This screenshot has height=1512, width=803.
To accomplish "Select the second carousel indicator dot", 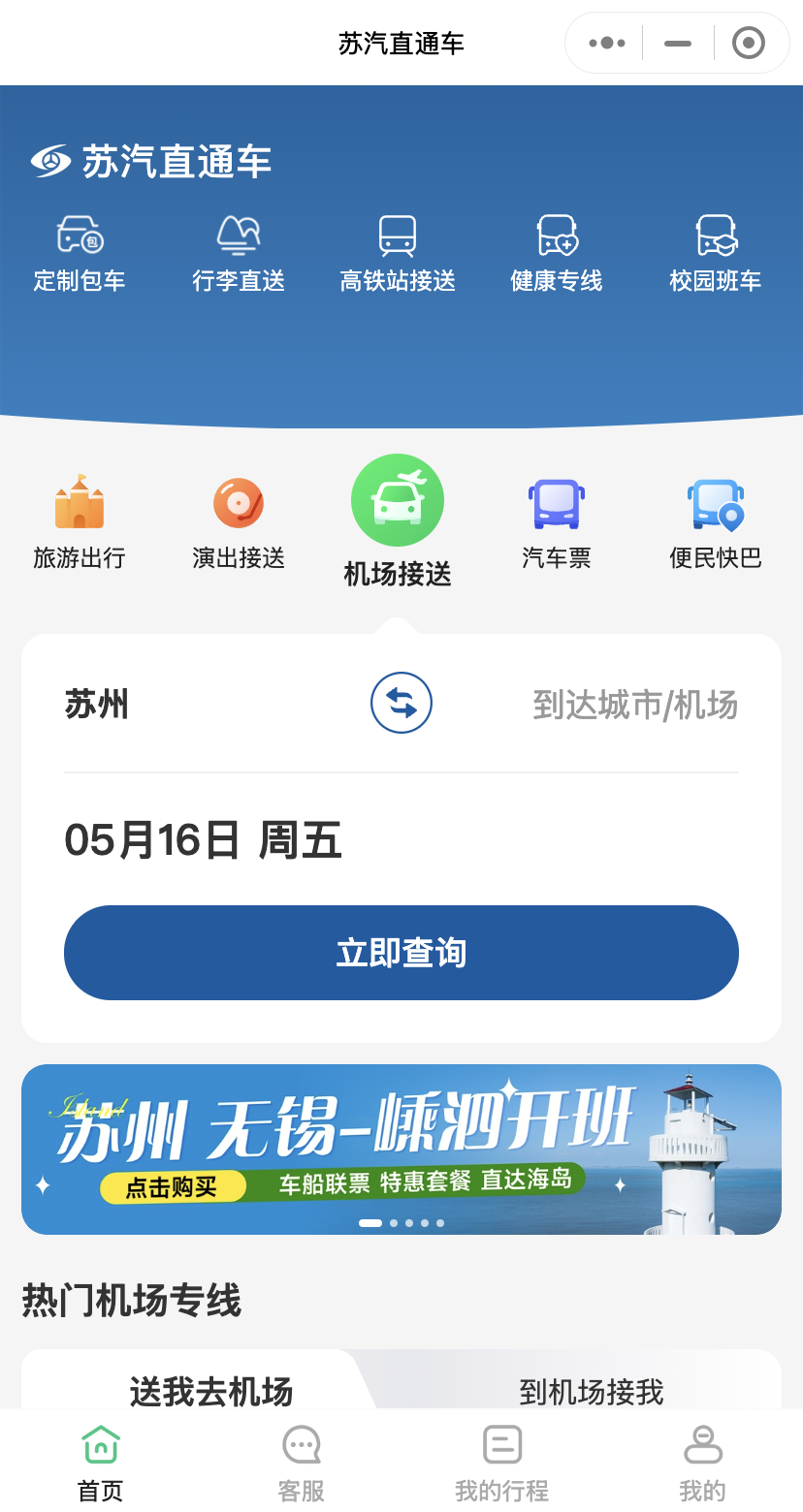I will tap(394, 1222).
